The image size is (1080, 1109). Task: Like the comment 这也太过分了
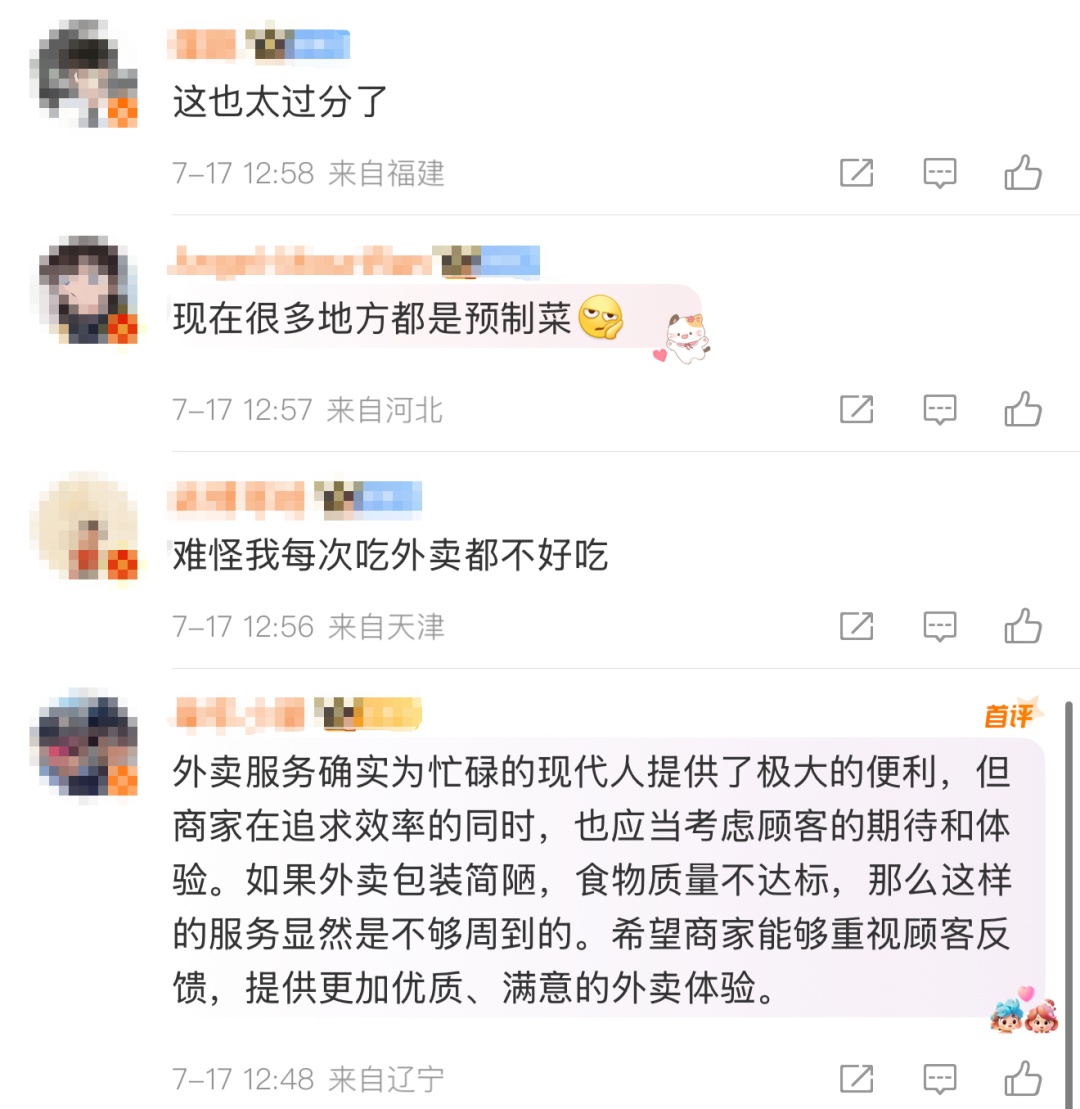click(1023, 173)
